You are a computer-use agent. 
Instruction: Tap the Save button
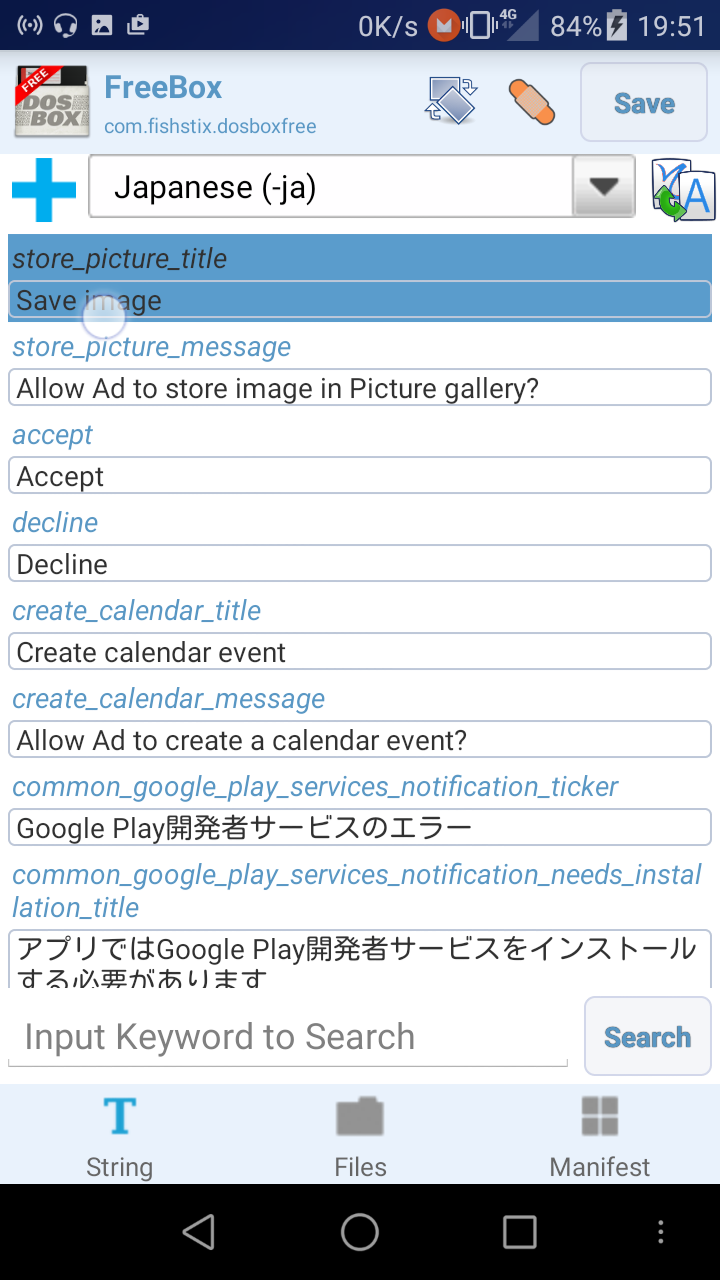(644, 103)
